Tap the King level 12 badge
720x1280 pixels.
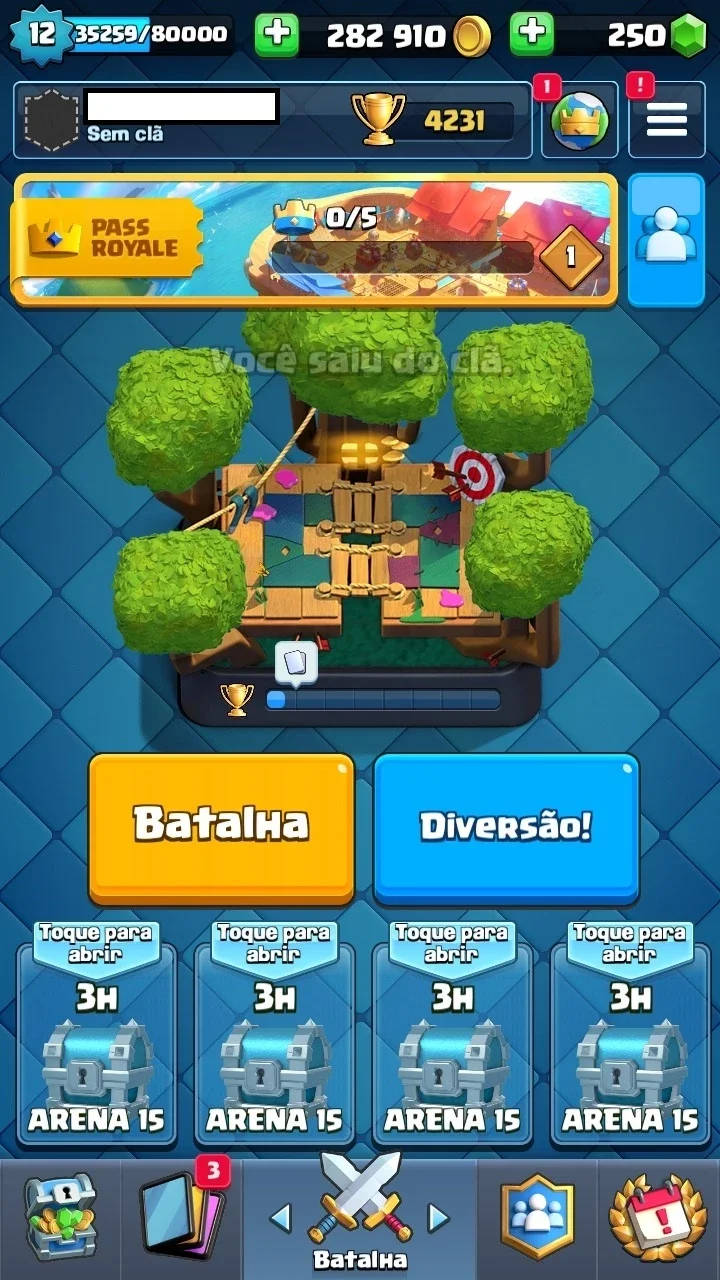[x=41, y=34]
